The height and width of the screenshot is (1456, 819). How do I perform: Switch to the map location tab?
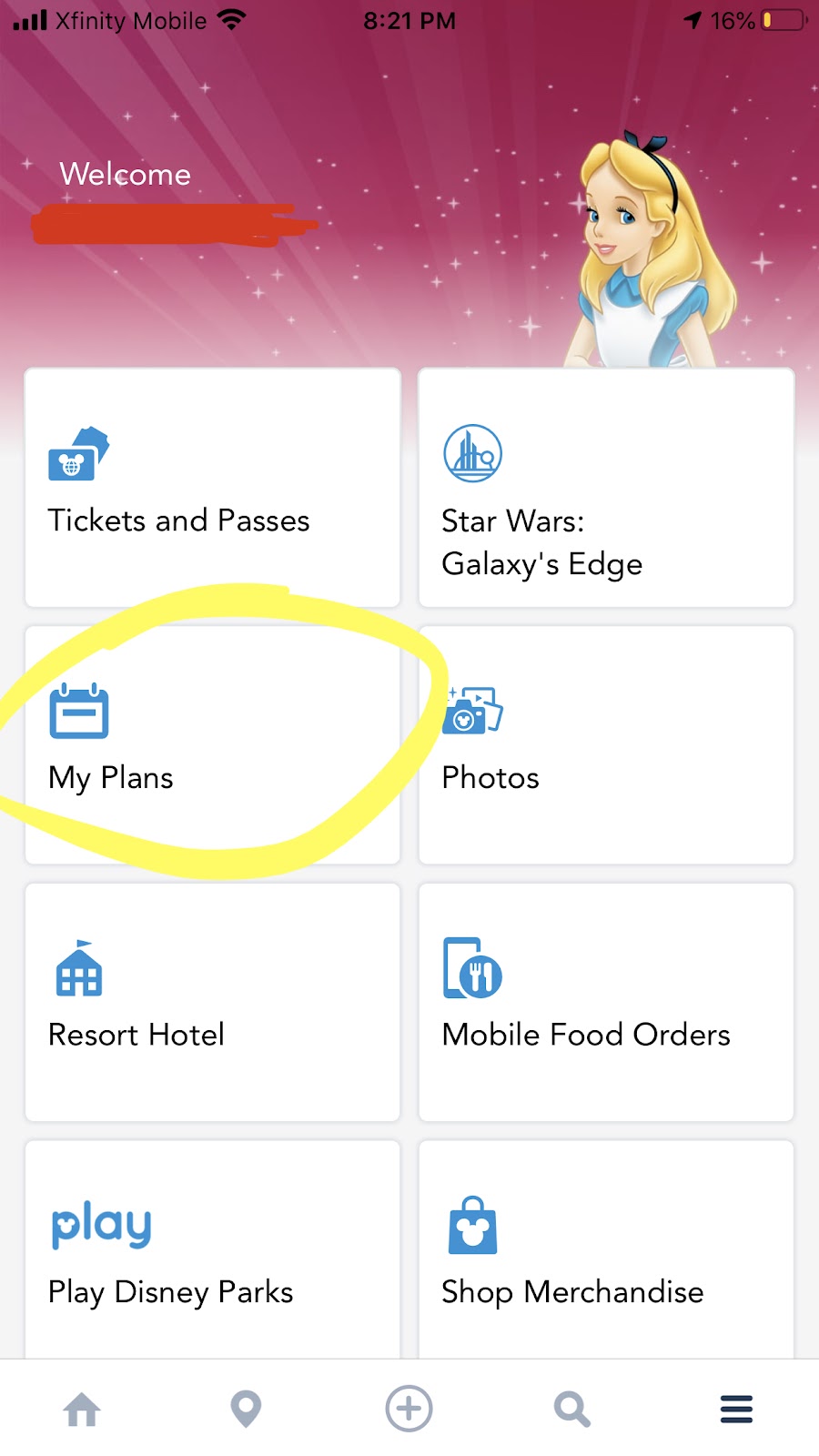(246, 1409)
